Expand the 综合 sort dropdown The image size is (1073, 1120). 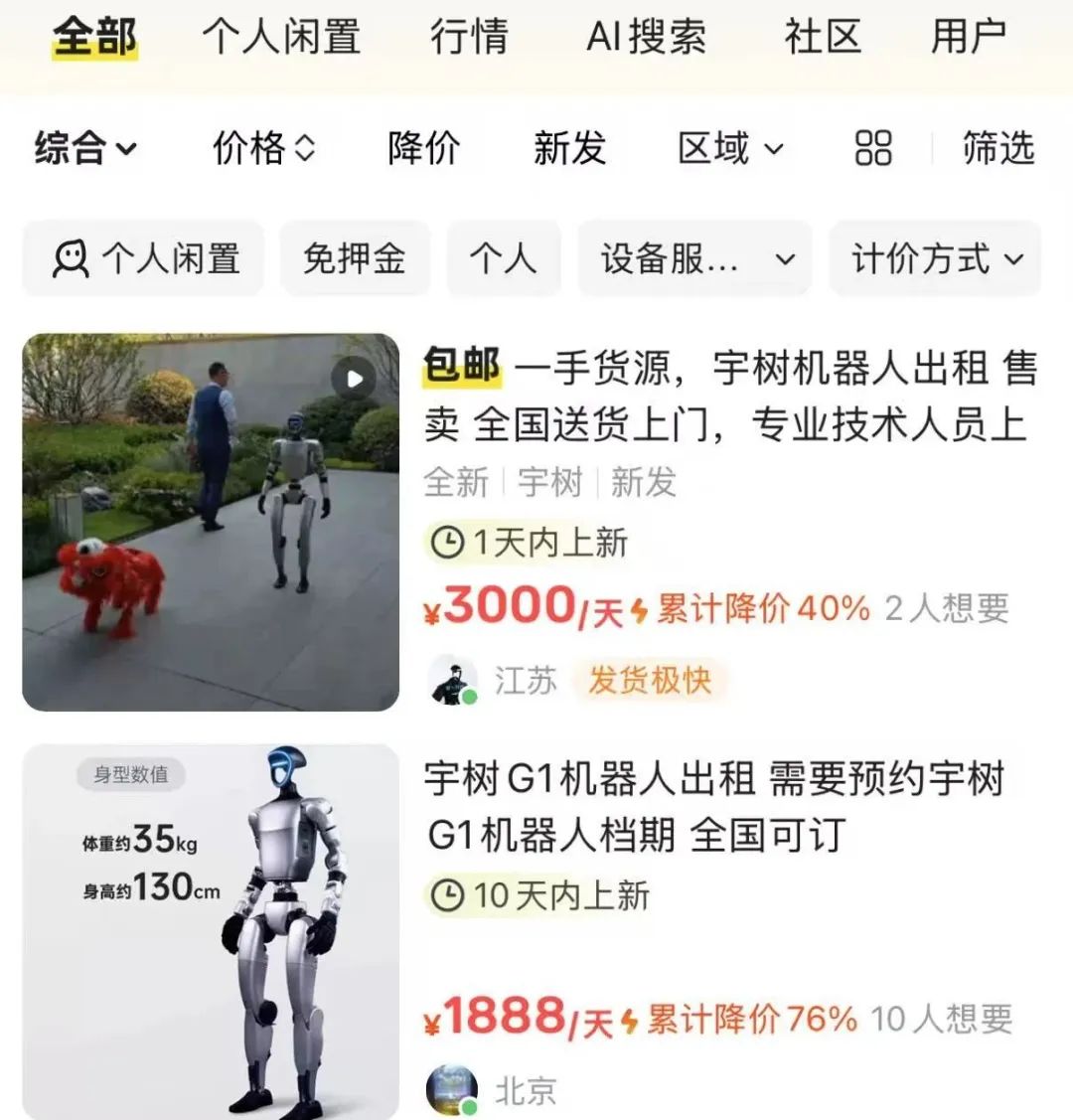(x=85, y=149)
